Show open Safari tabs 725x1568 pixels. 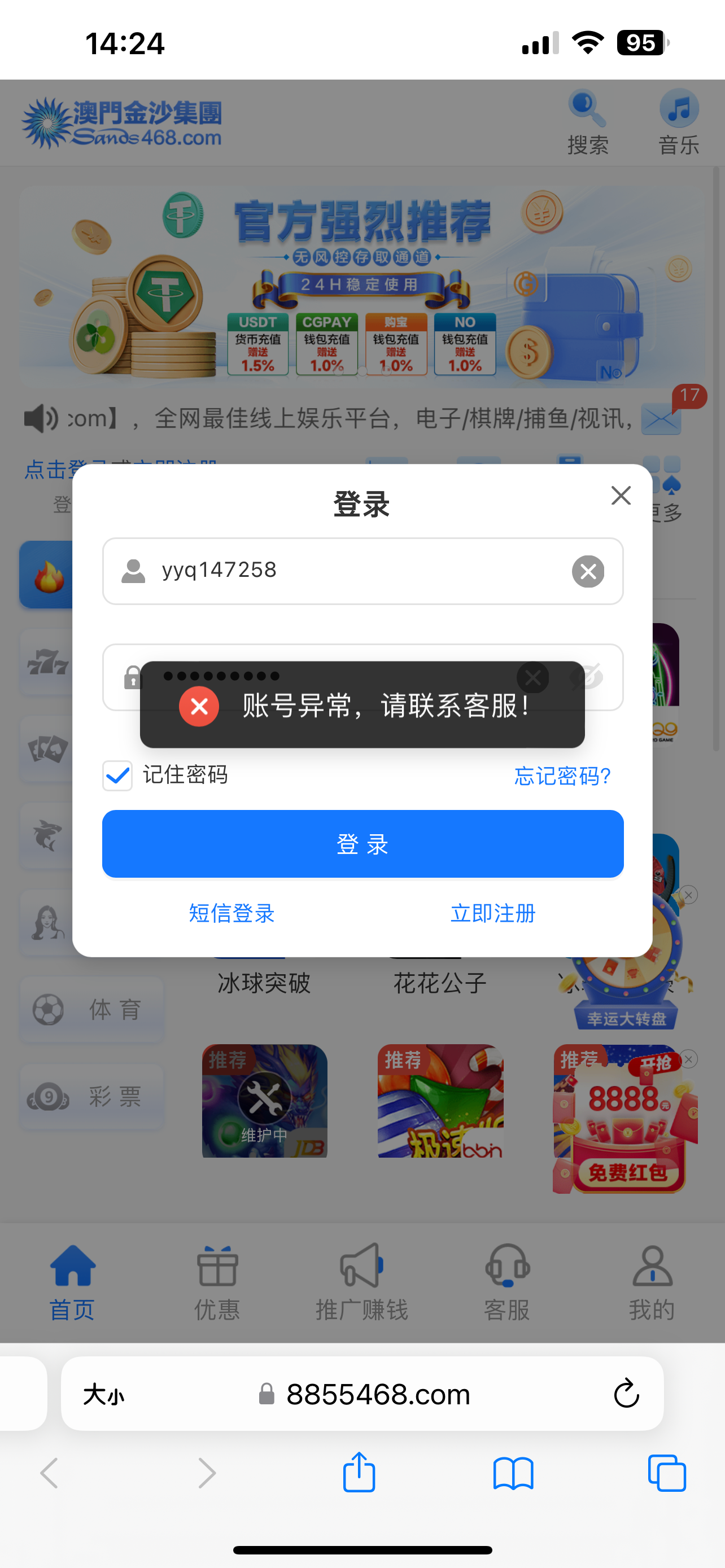667,1473
